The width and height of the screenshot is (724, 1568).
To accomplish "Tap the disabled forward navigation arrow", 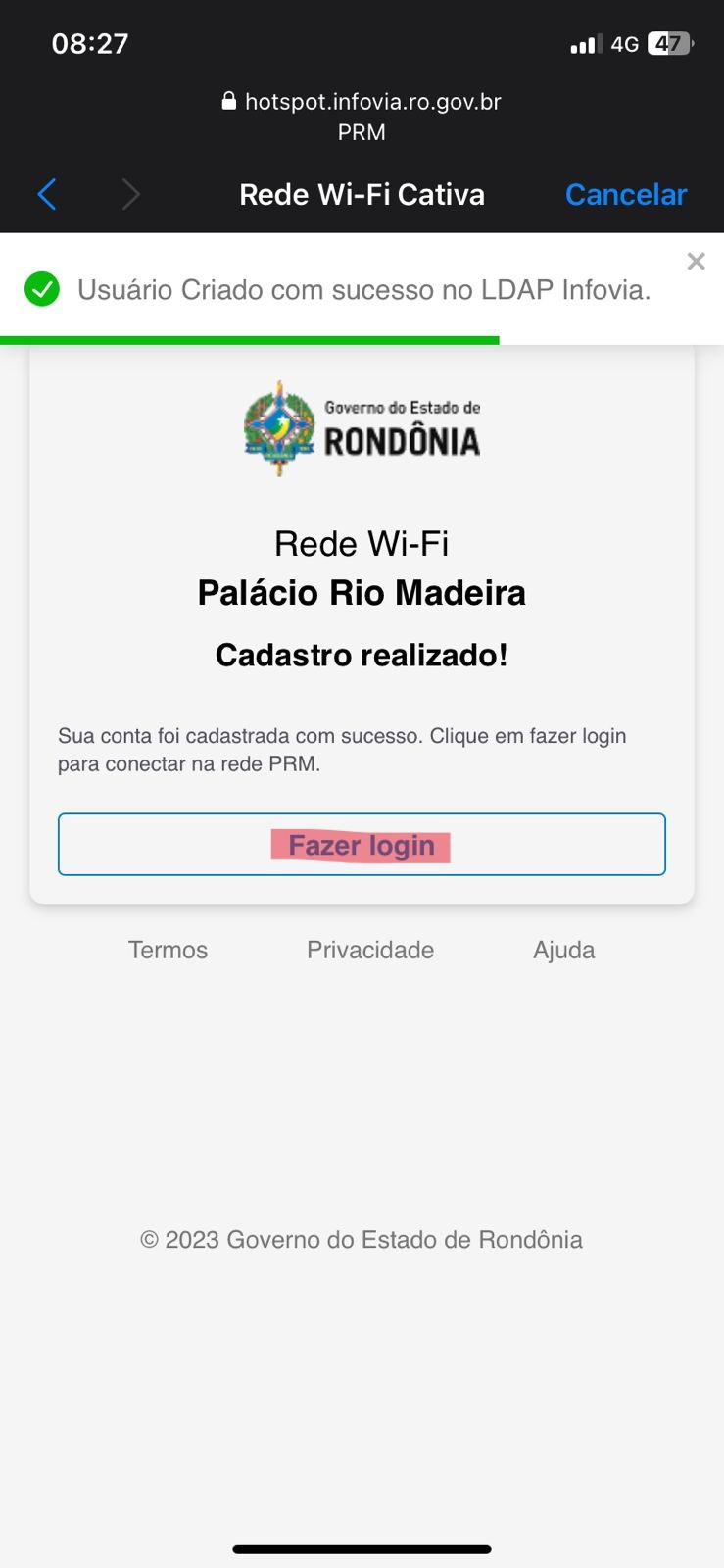I will (132, 194).
